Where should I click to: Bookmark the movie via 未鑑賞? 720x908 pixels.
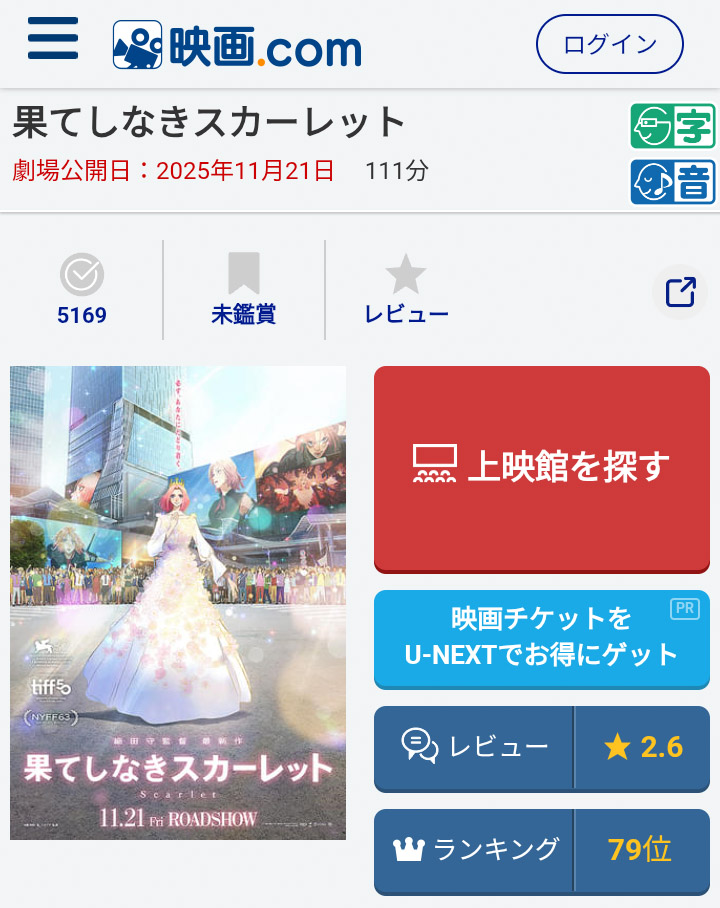pyautogui.click(x=243, y=290)
